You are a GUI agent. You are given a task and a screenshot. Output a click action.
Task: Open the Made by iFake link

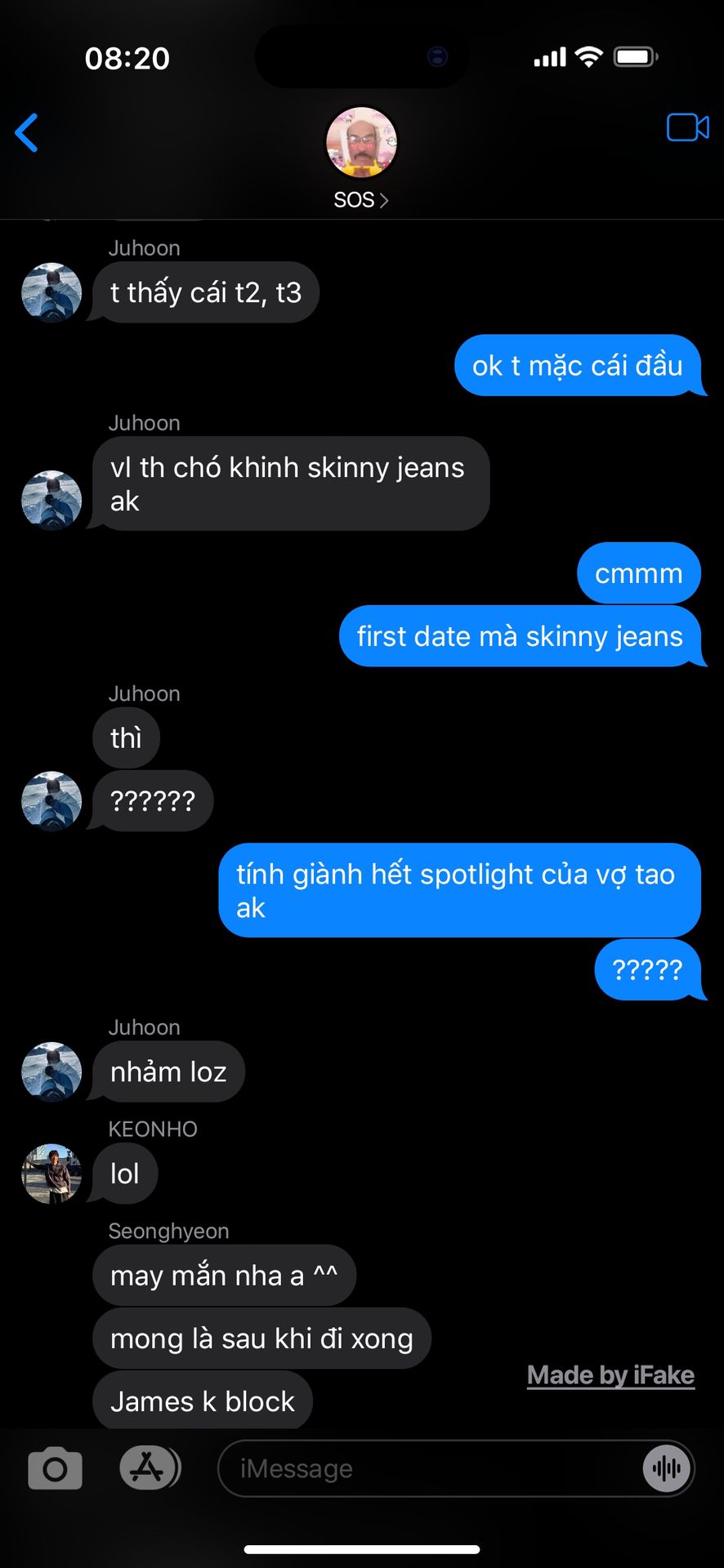pyautogui.click(x=610, y=1375)
